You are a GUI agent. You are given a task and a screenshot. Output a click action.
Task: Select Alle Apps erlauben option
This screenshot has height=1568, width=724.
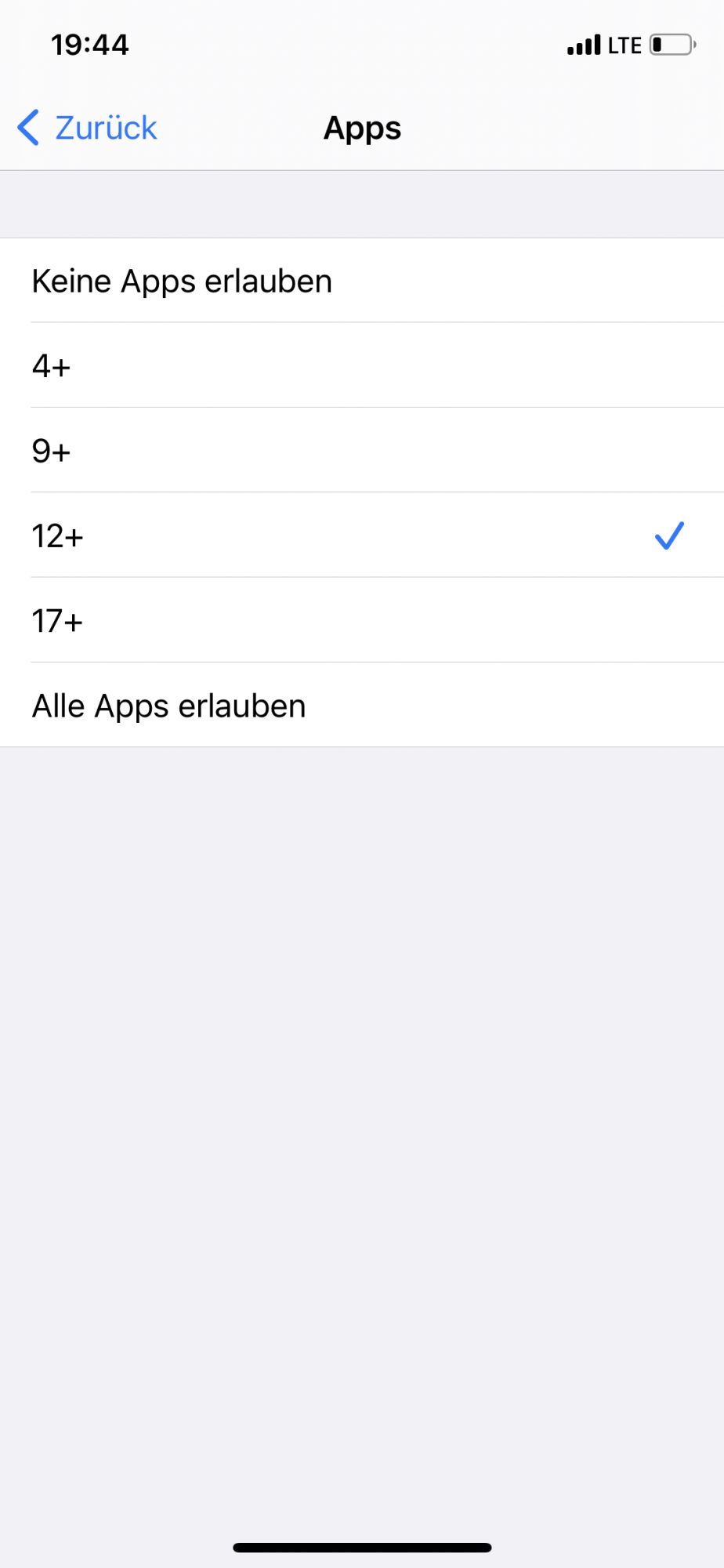(168, 706)
